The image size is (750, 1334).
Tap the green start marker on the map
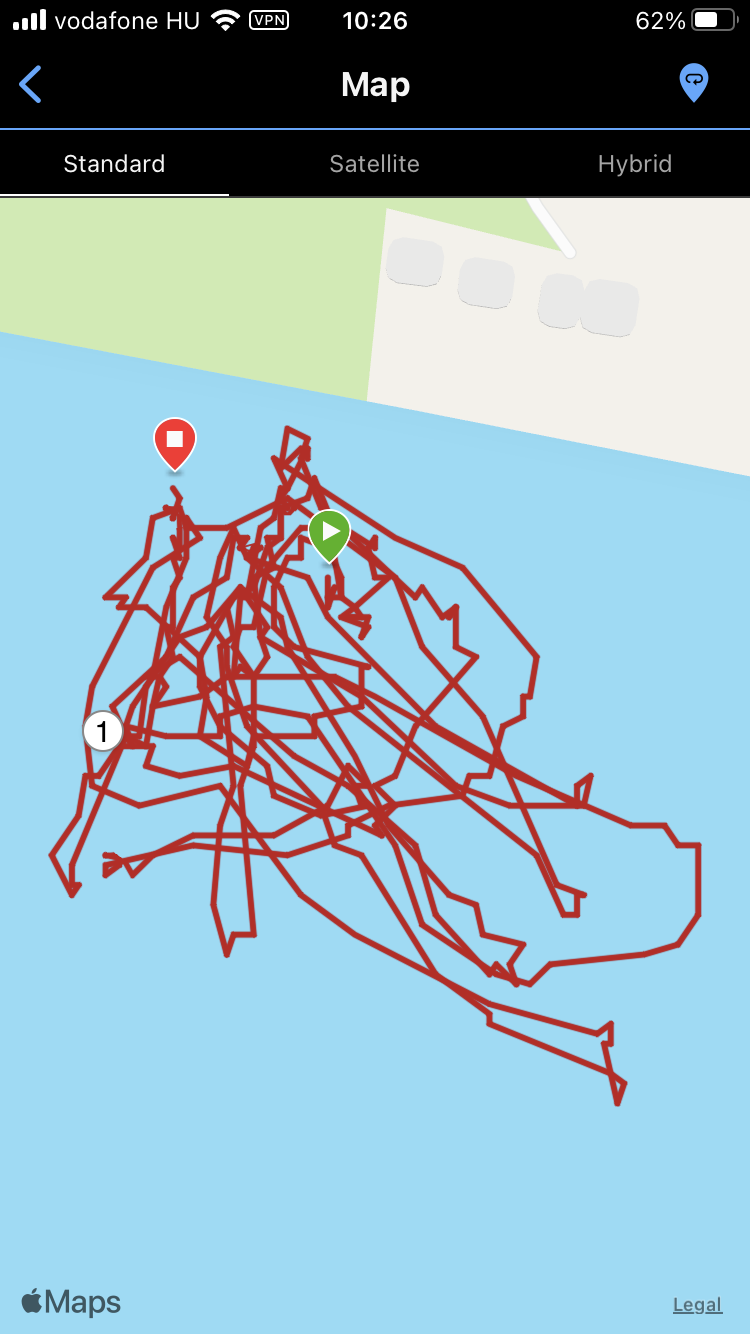point(329,533)
